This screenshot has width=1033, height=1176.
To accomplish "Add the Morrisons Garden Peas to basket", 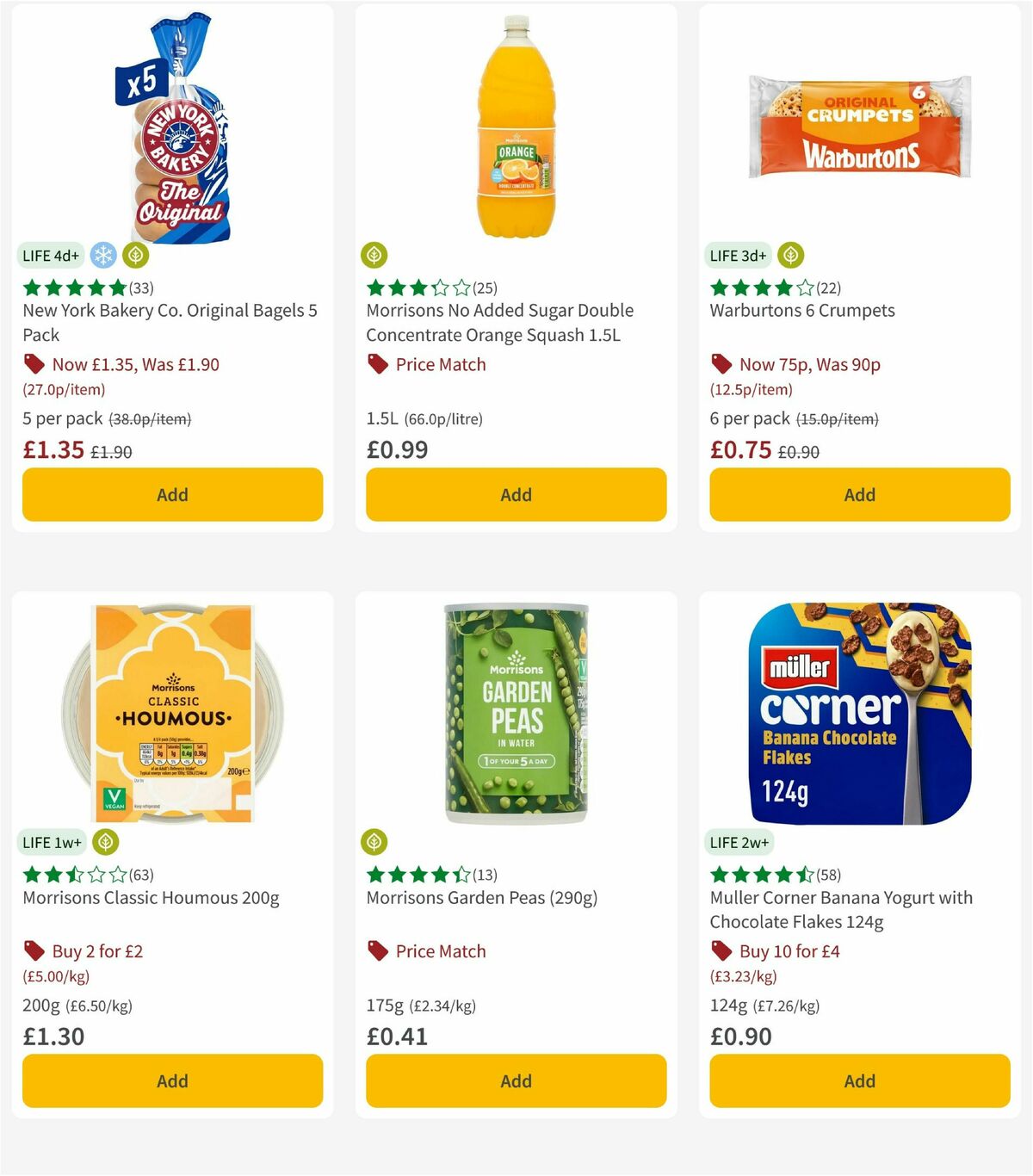I will pyautogui.click(x=516, y=1080).
